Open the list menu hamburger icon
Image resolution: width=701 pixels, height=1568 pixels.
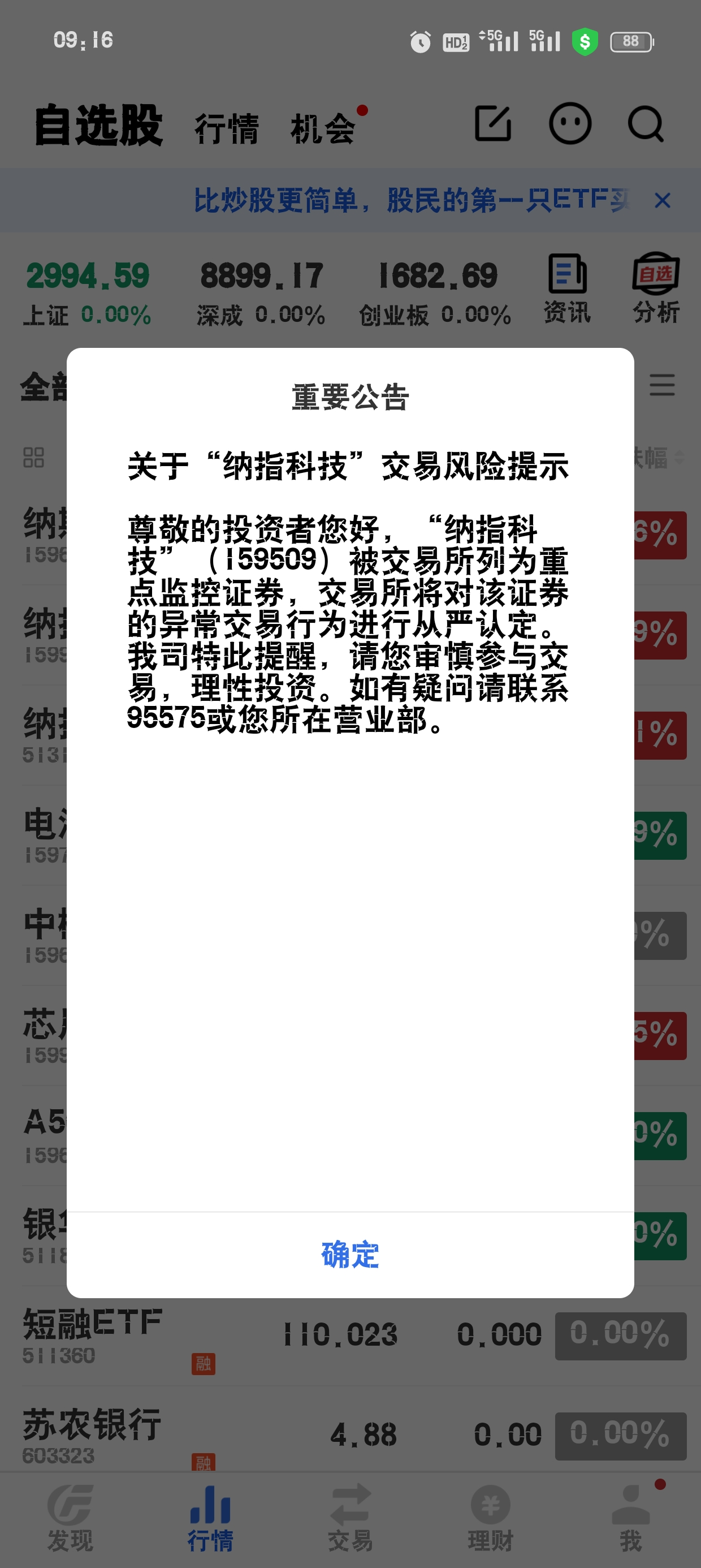662,385
